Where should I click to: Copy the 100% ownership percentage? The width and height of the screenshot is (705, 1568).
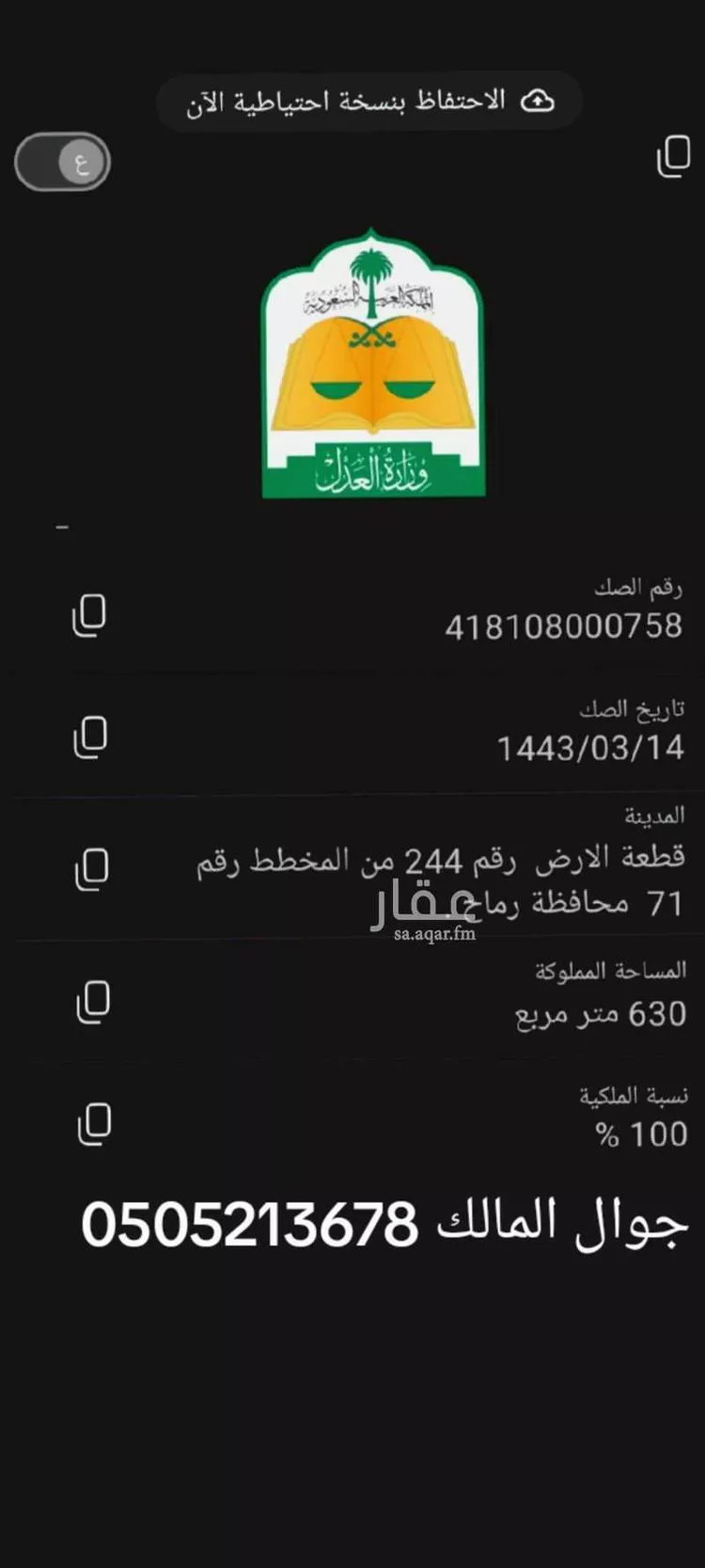coord(93,1124)
